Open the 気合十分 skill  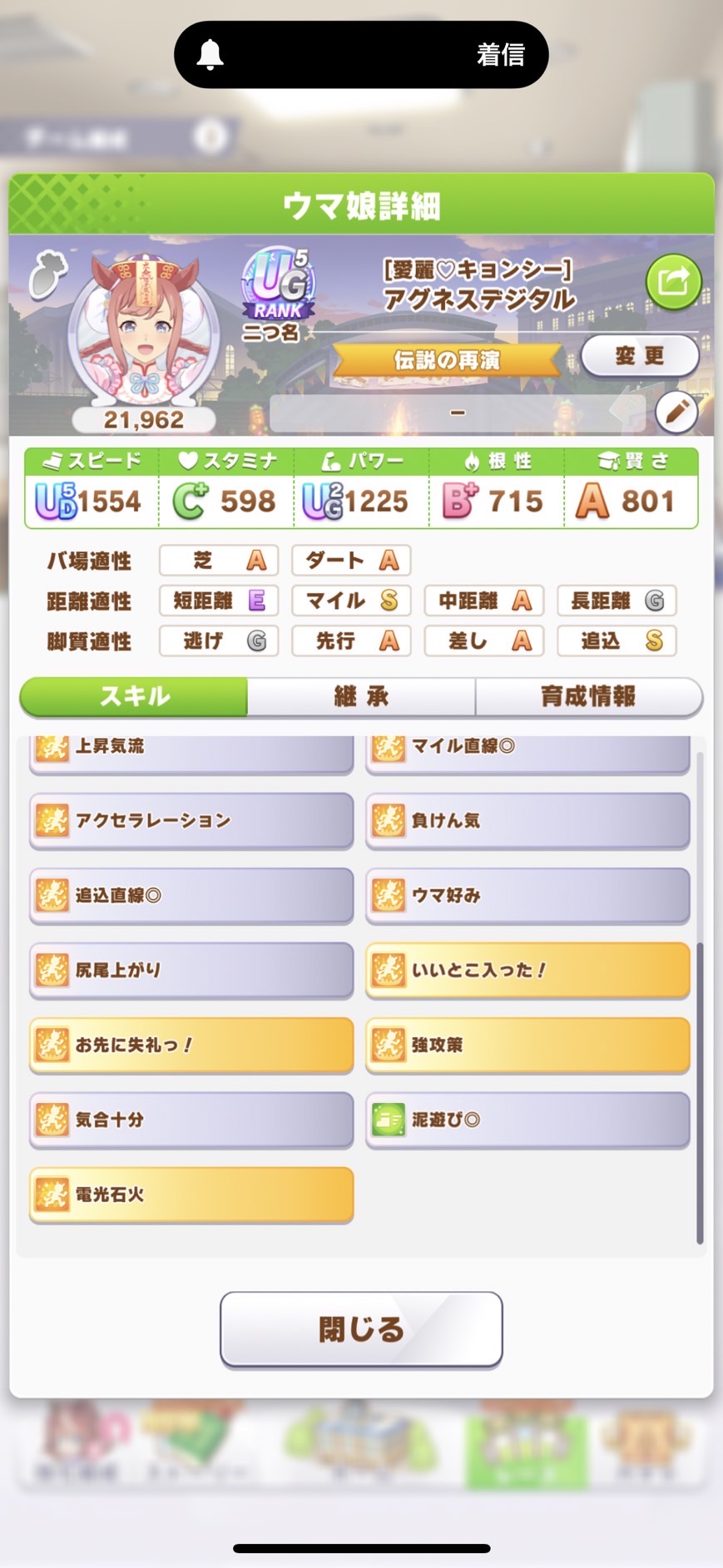pos(191,1120)
